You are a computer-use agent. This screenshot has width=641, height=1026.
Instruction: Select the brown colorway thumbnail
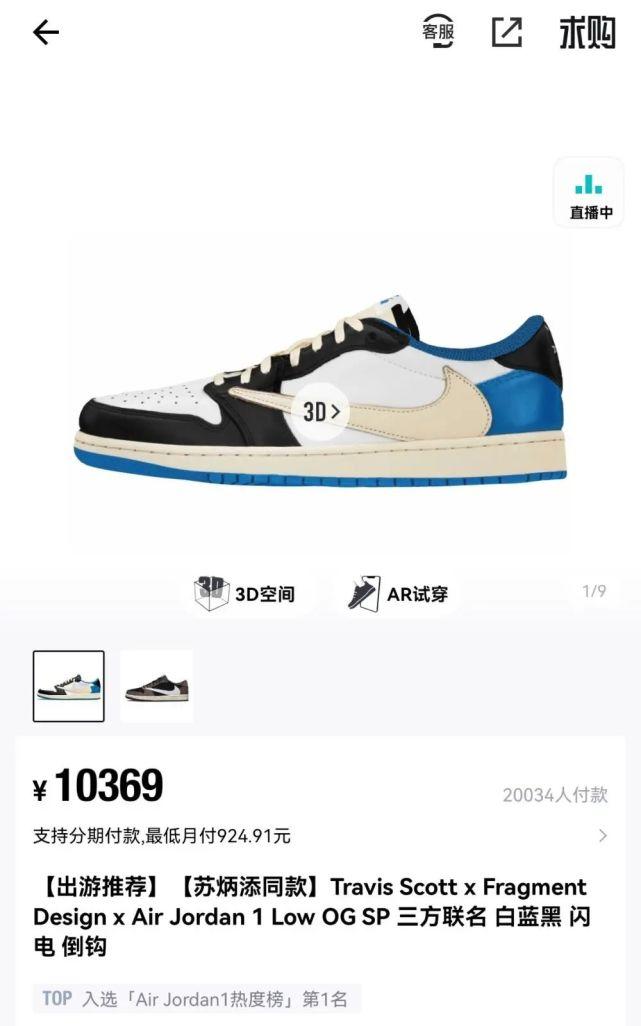156,686
